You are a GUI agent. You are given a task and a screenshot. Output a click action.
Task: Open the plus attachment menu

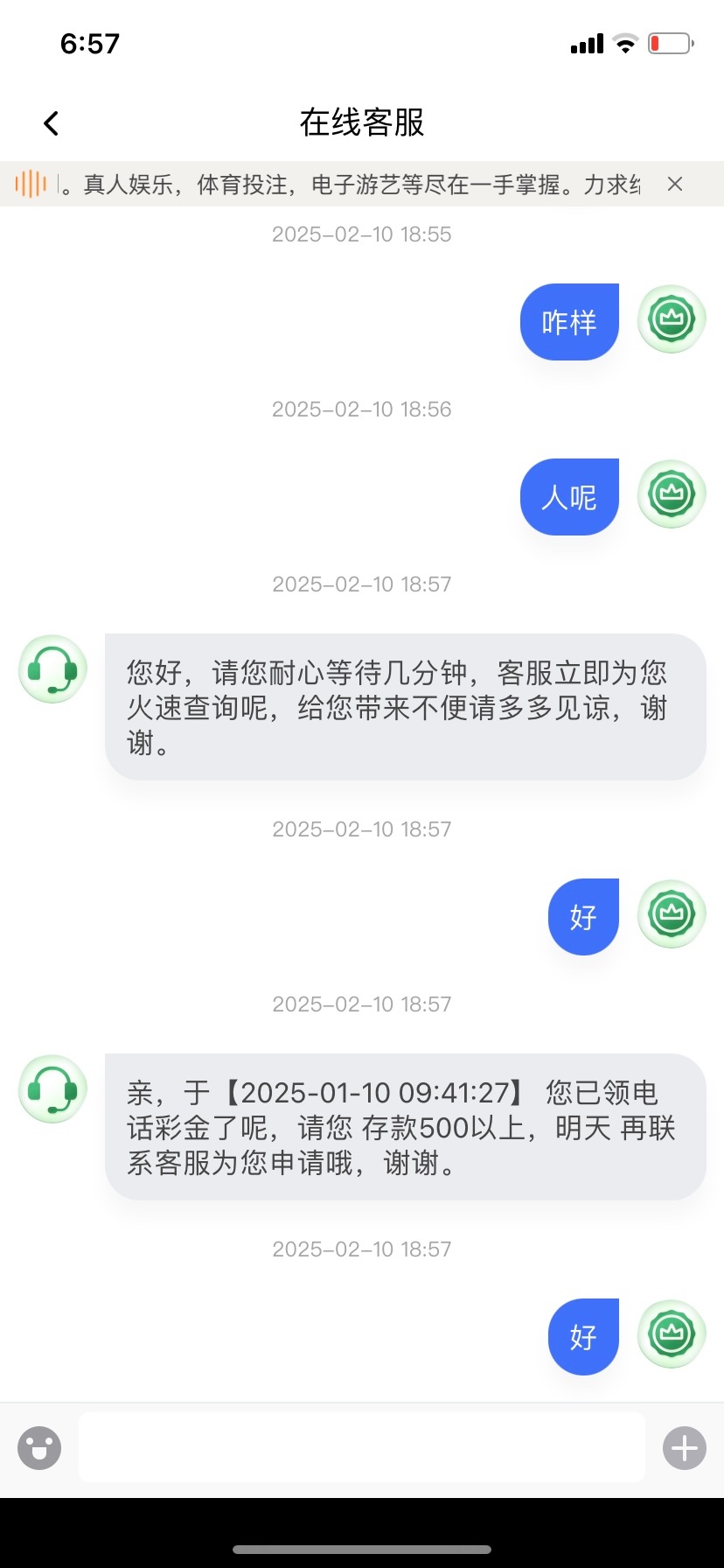pyautogui.click(x=684, y=1448)
